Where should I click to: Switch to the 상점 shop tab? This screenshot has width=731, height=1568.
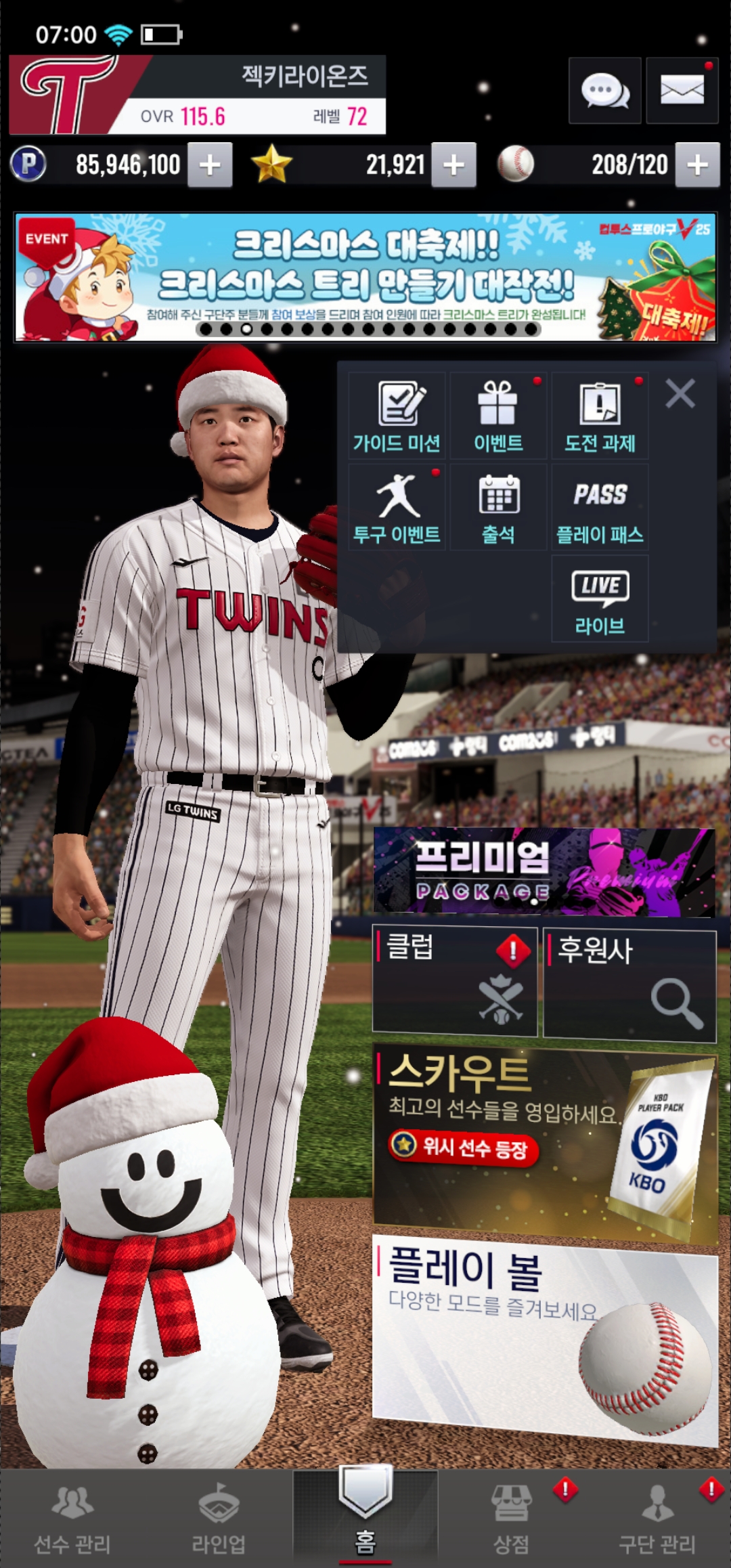pos(512,1518)
